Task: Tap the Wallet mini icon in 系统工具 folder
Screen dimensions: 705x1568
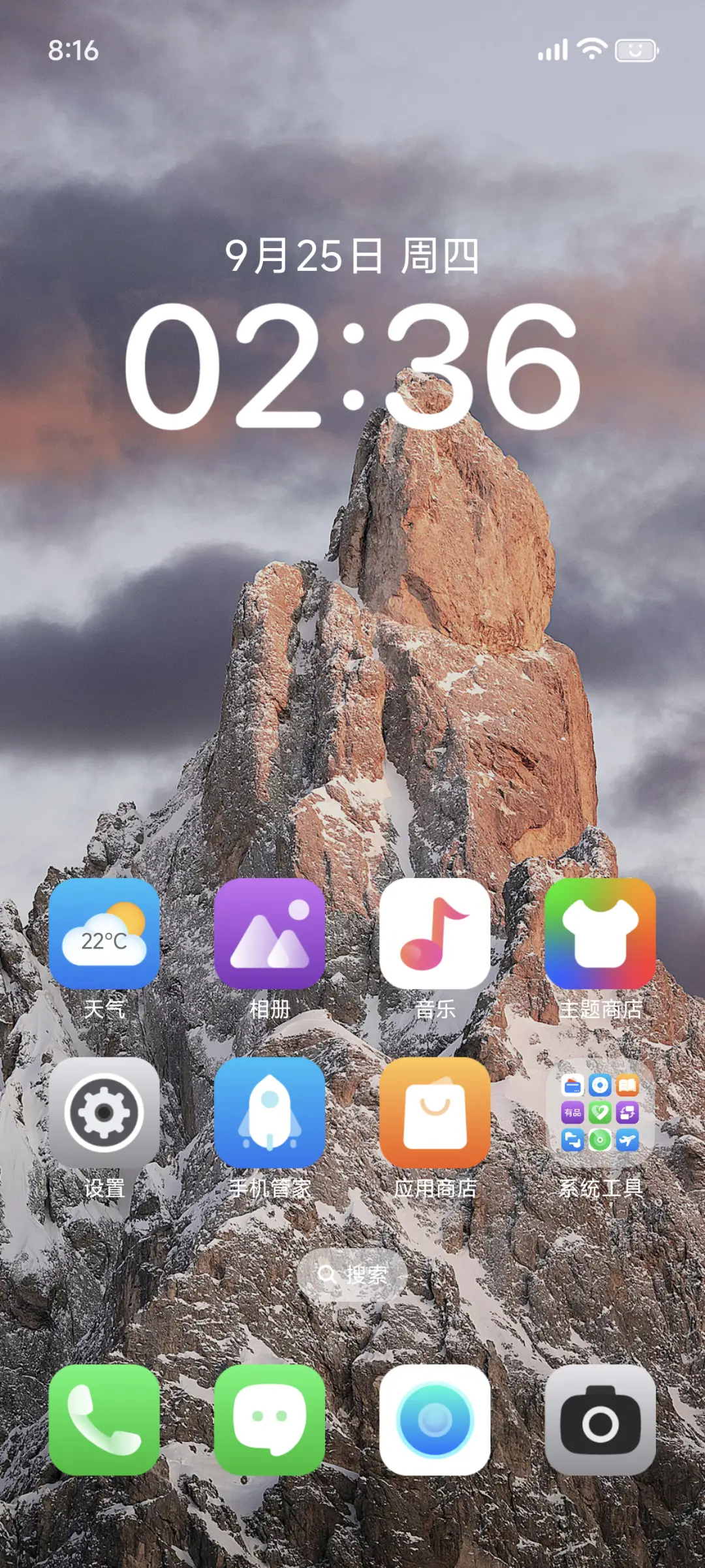Action: pos(572,1085)
